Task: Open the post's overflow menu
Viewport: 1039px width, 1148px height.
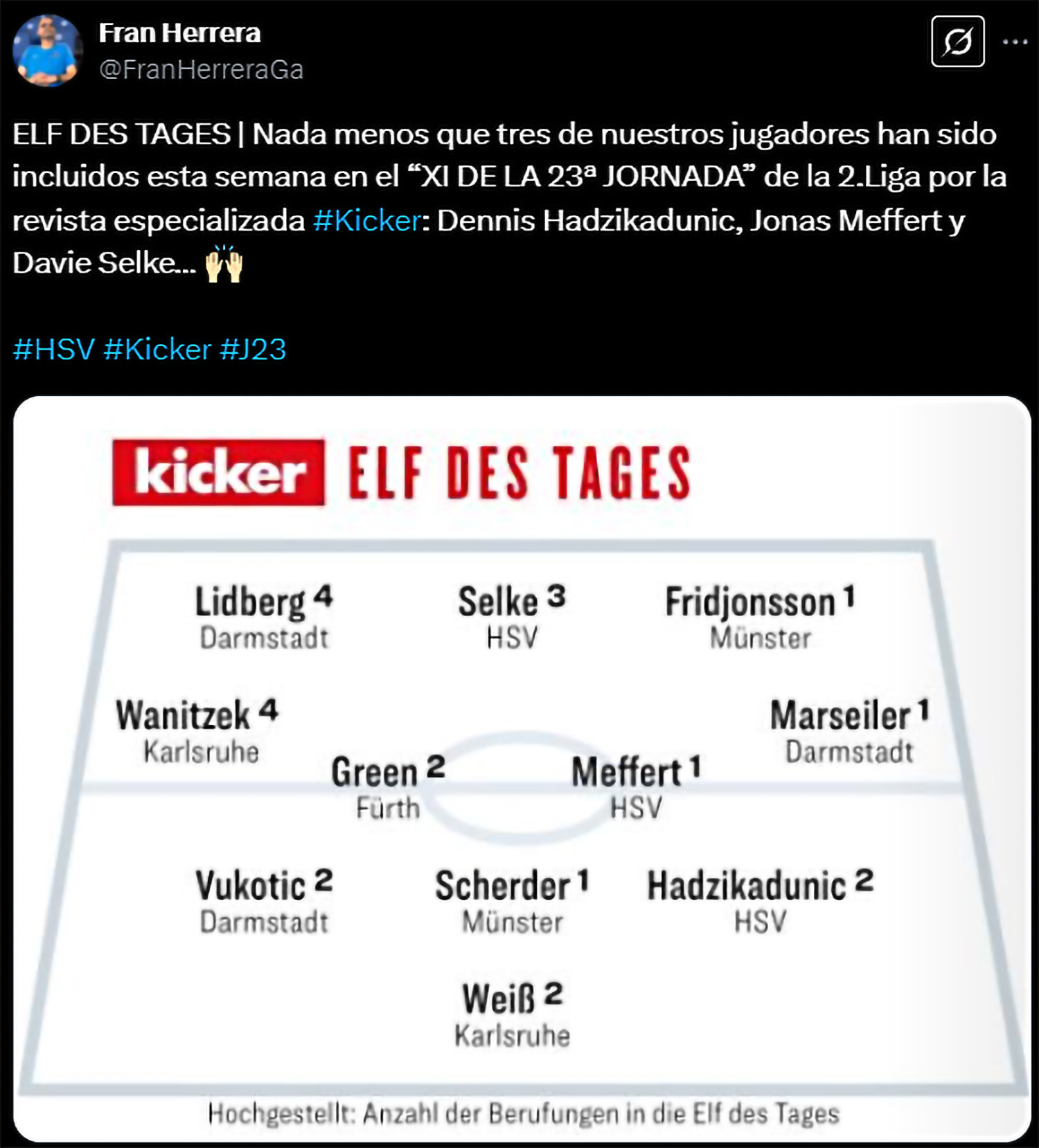Action: tap(1015, 42)
